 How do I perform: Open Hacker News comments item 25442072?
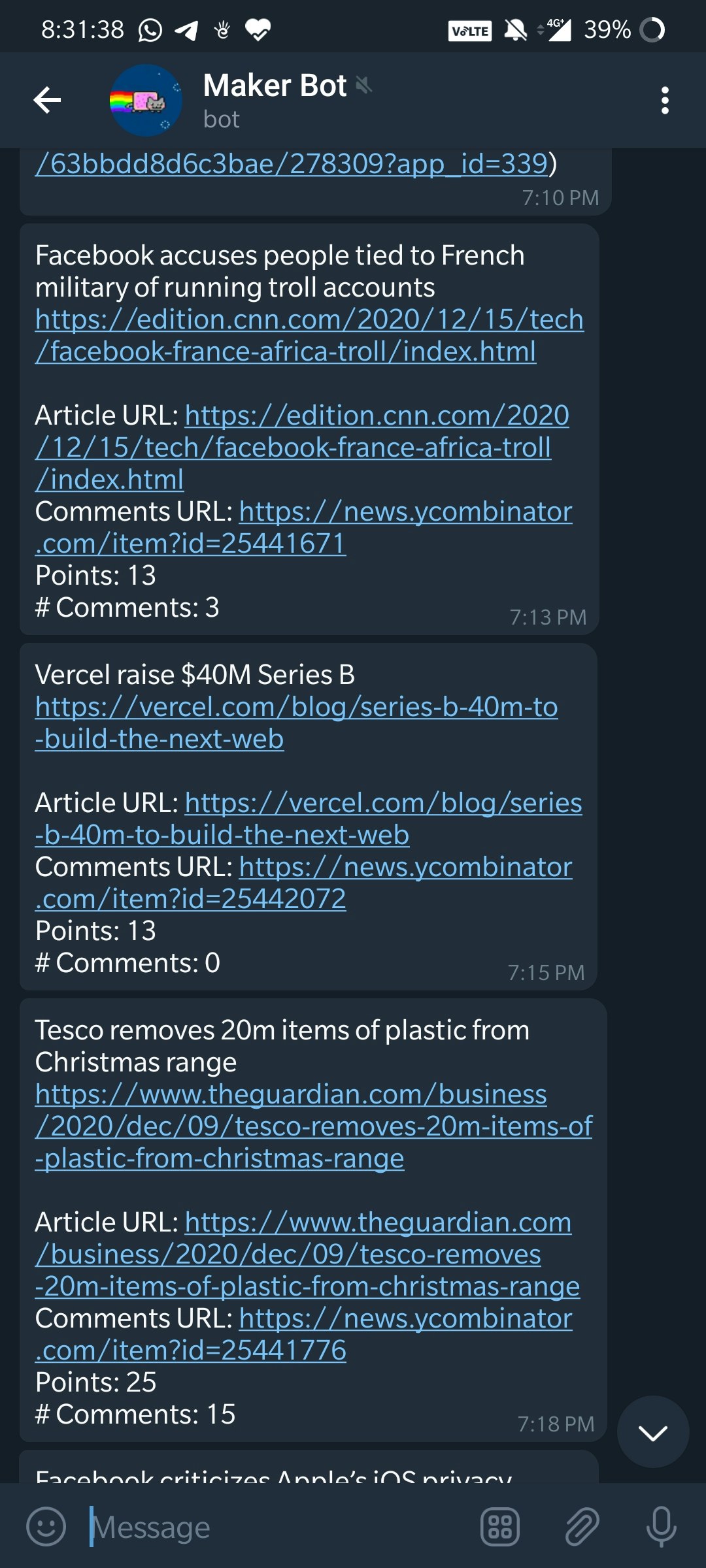[405, 868]
